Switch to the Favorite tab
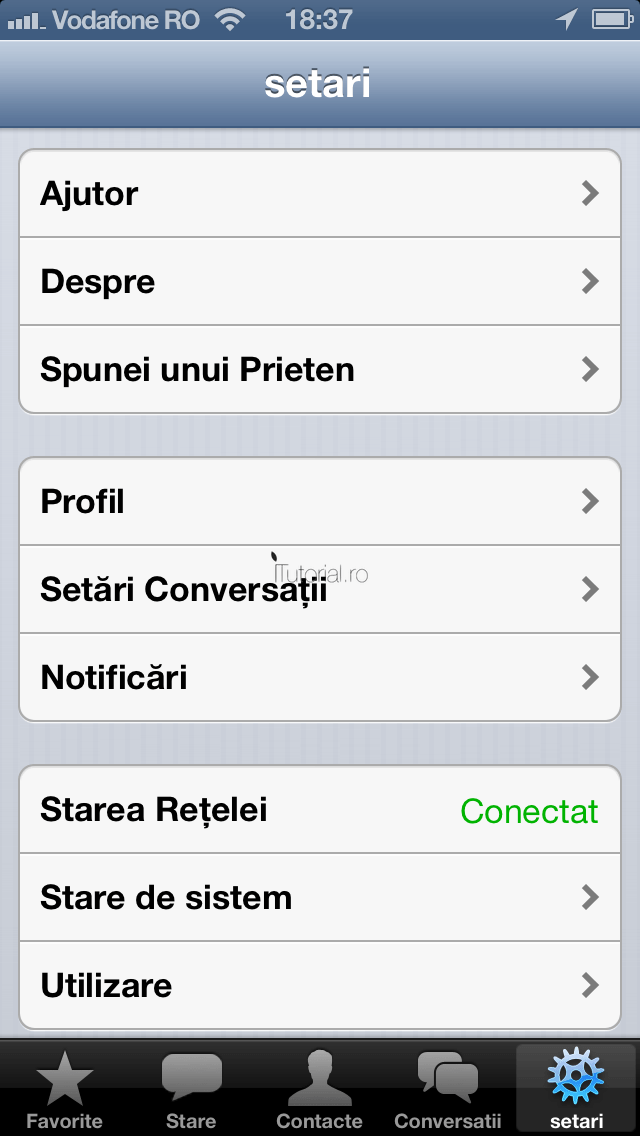 coord(64,1090)
